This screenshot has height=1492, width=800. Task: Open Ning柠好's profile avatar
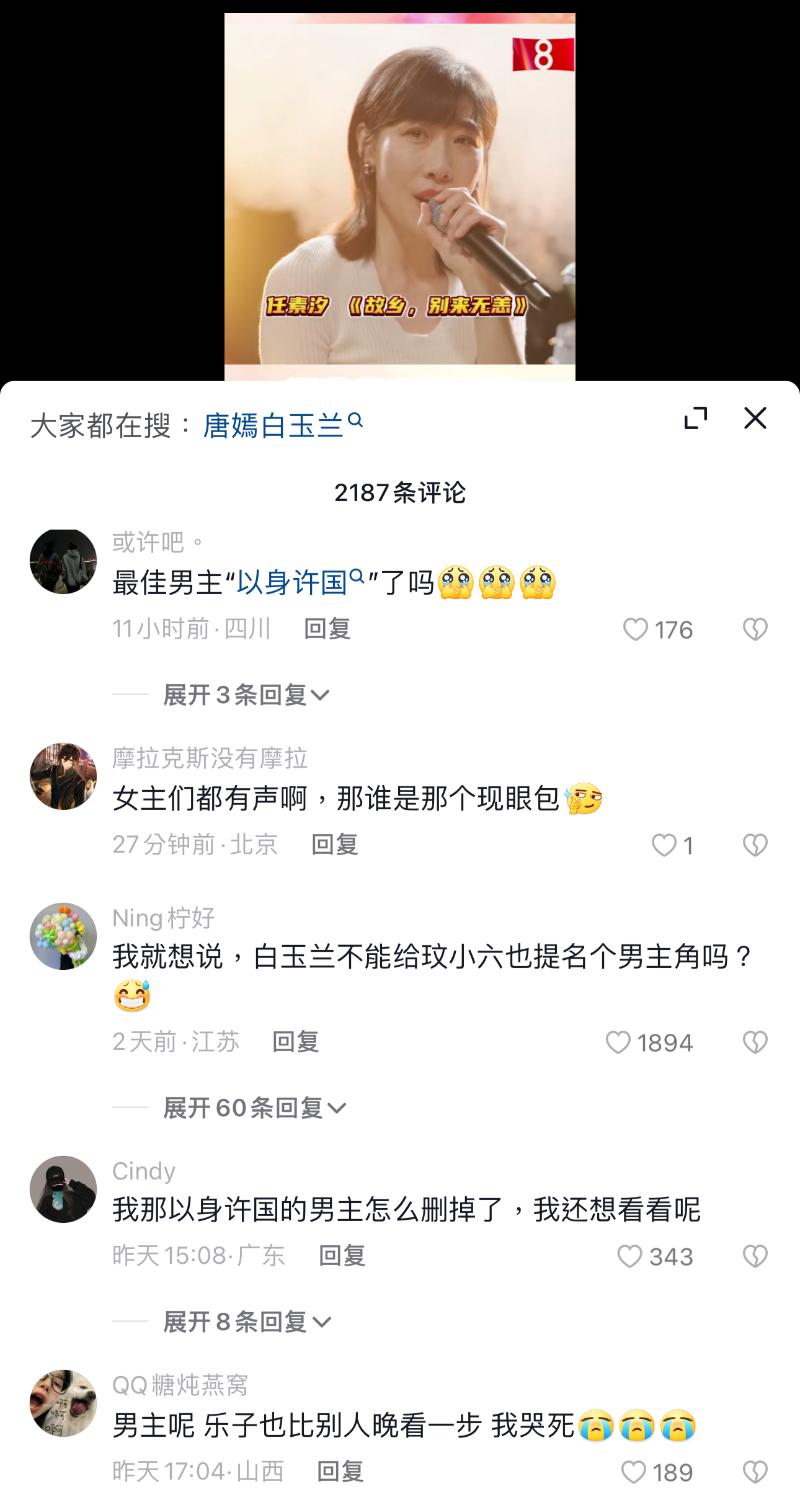tap(64, 936)
